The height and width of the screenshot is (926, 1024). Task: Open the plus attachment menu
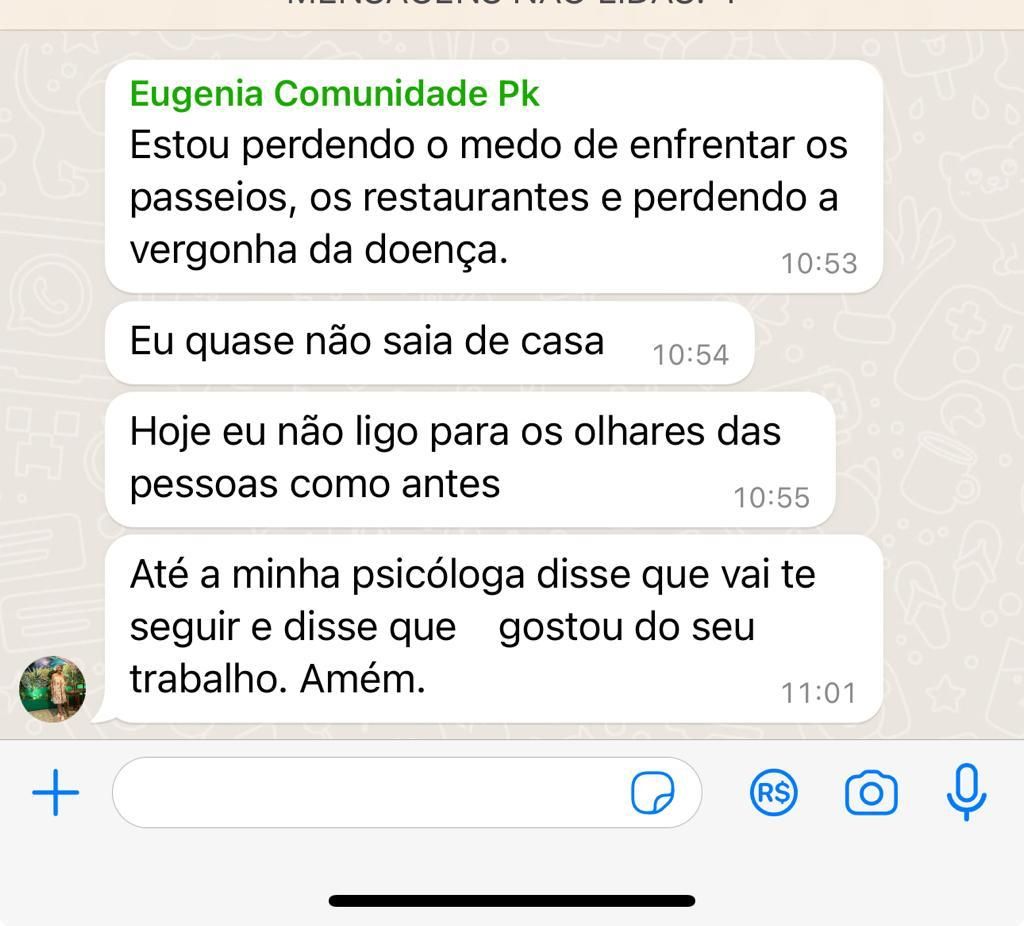coord(56,794)
